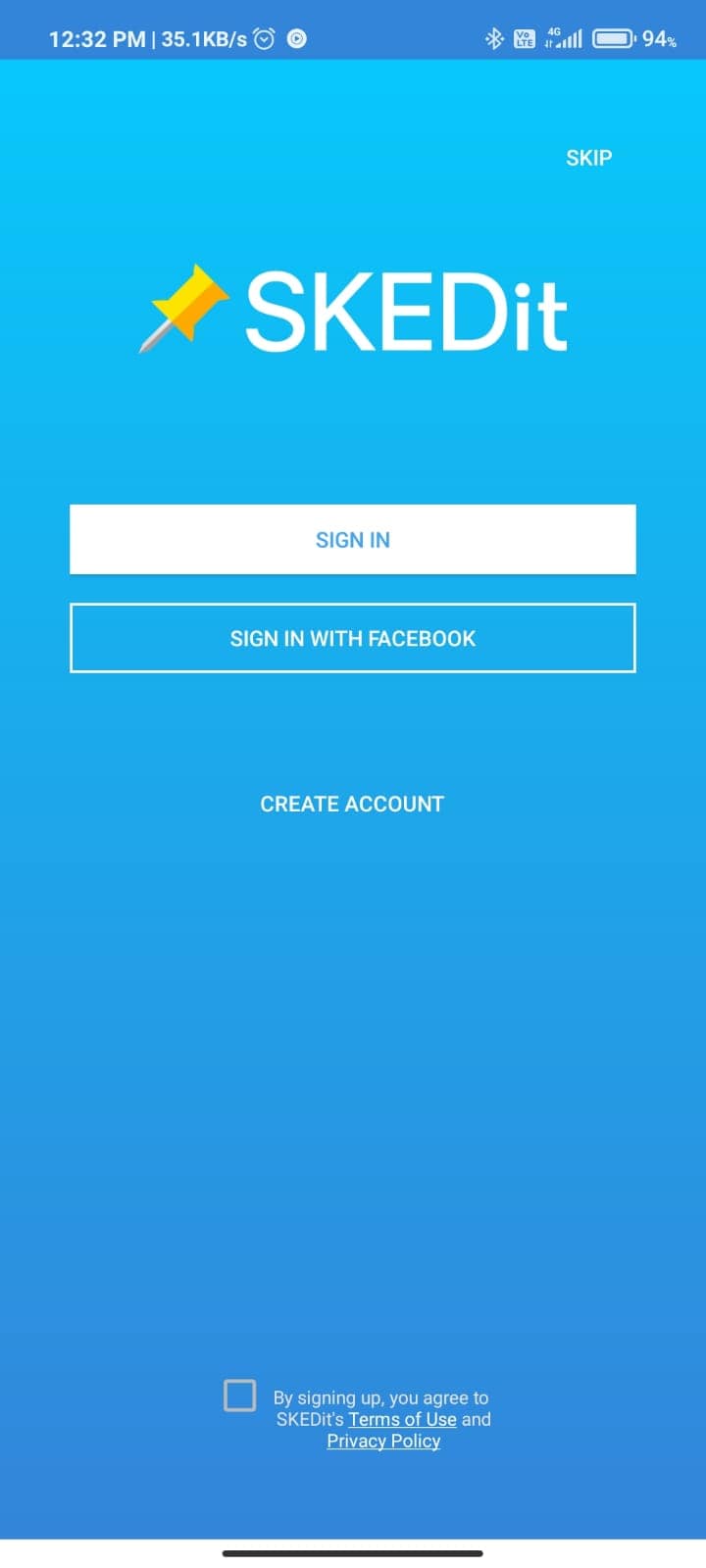Sign in with Facebook
Viewport: 706px width, 1568px height.
pos(353,638)
